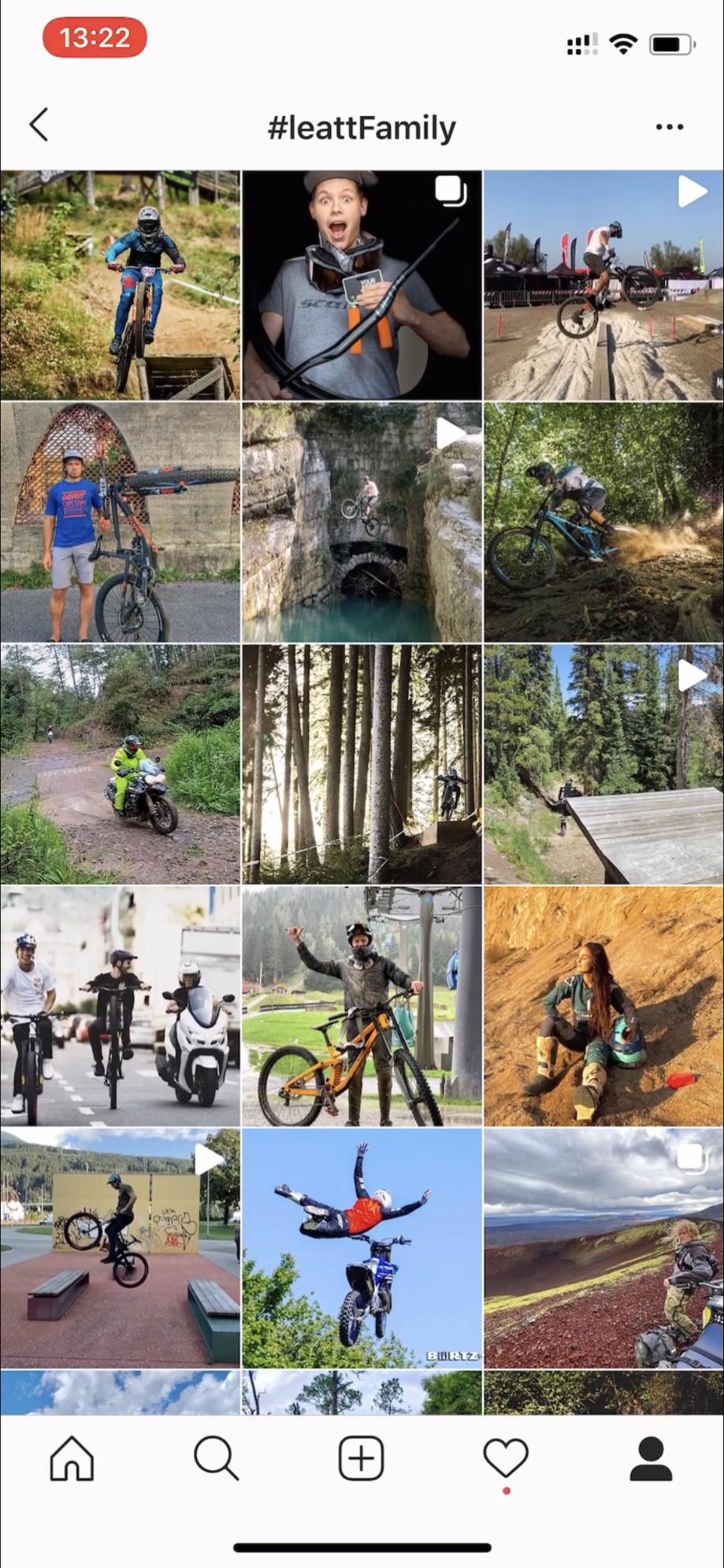724x1568 pixels.
Task: Open the man in blue shirt holding bike
Action: point(120,523)
